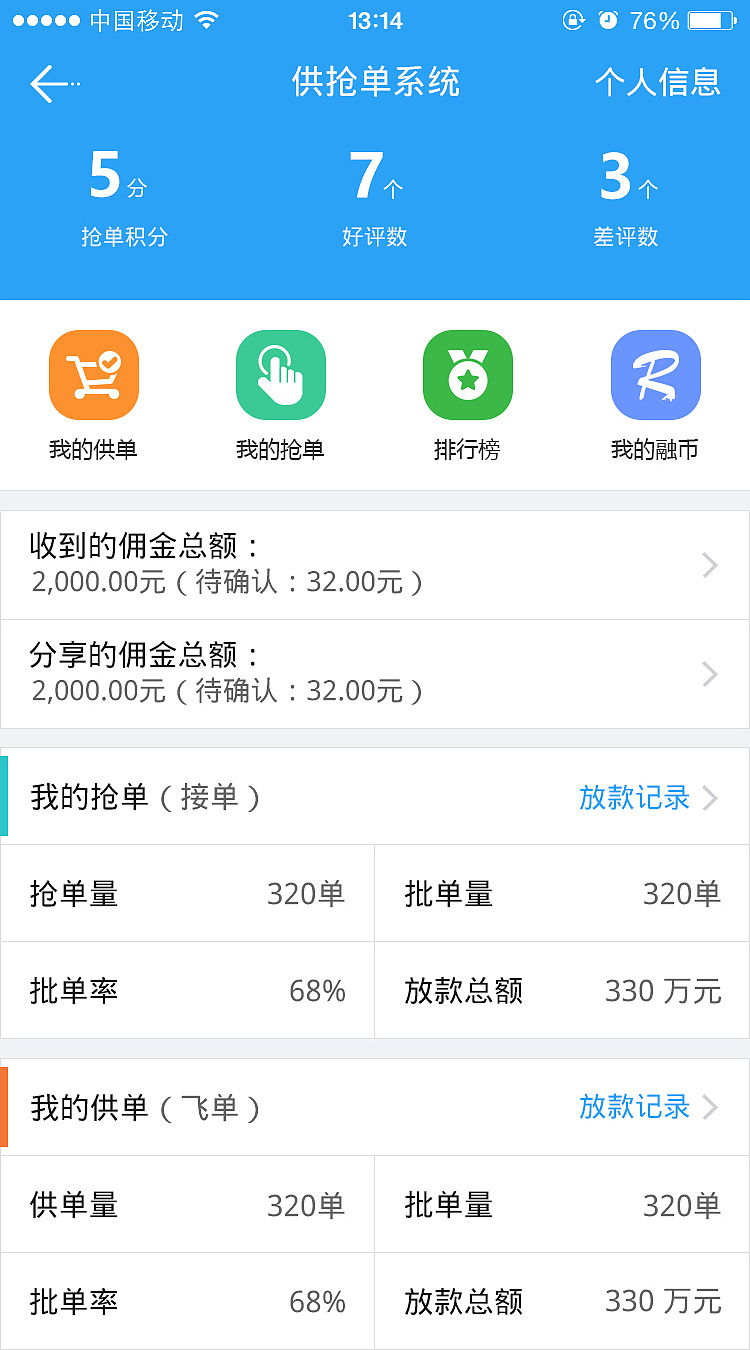Screen dimensions: 750x1350
Task: Open 我的供单 shopping cart icon
Action: (94, 373)
